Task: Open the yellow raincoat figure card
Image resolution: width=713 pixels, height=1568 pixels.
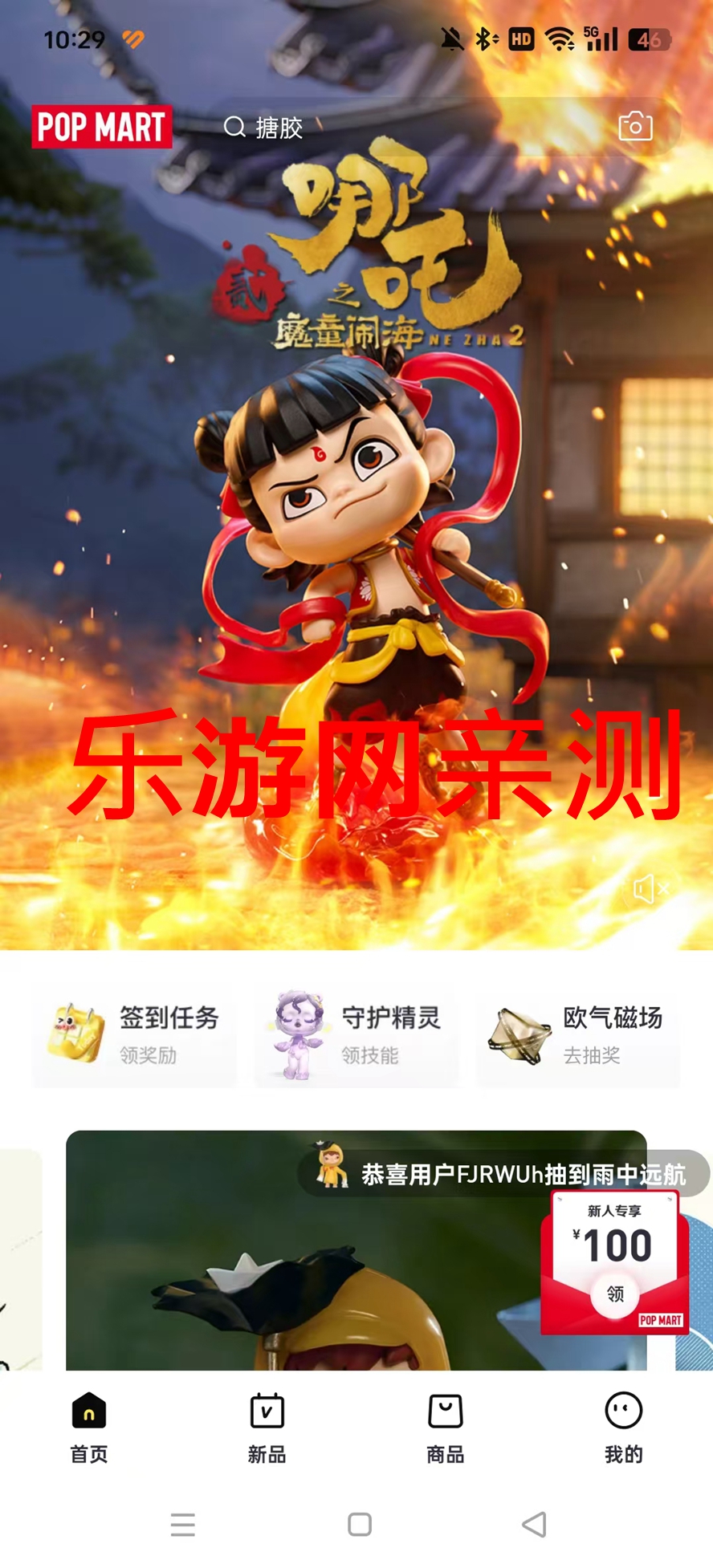Action: pyautogui.click(x=321, y=1284)
